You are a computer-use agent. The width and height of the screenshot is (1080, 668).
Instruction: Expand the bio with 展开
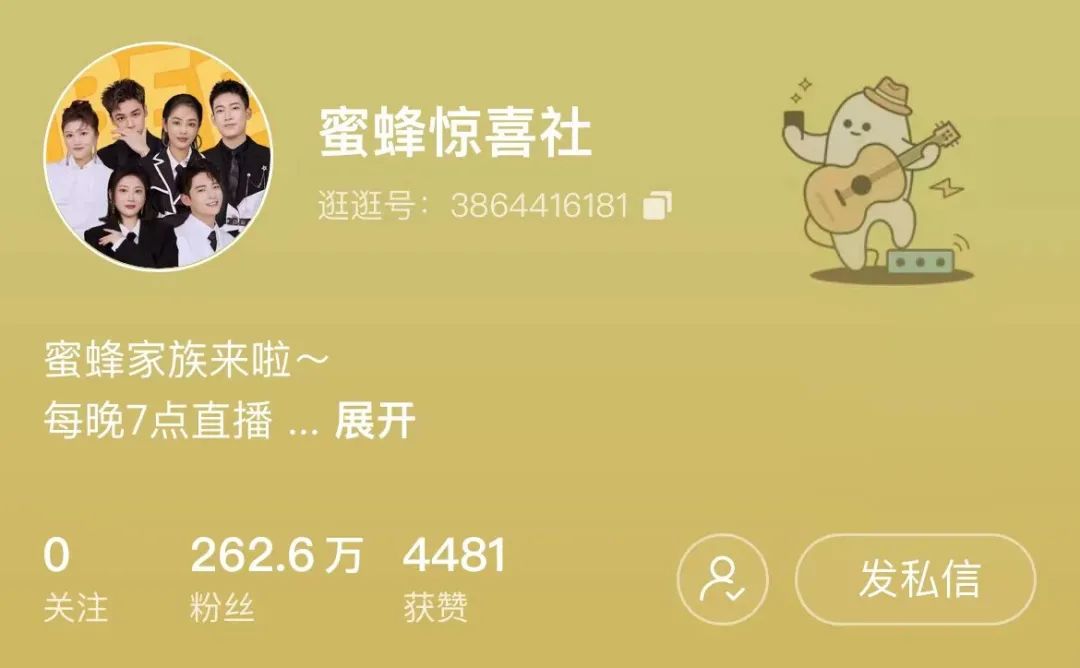click(x=374, y=422)
